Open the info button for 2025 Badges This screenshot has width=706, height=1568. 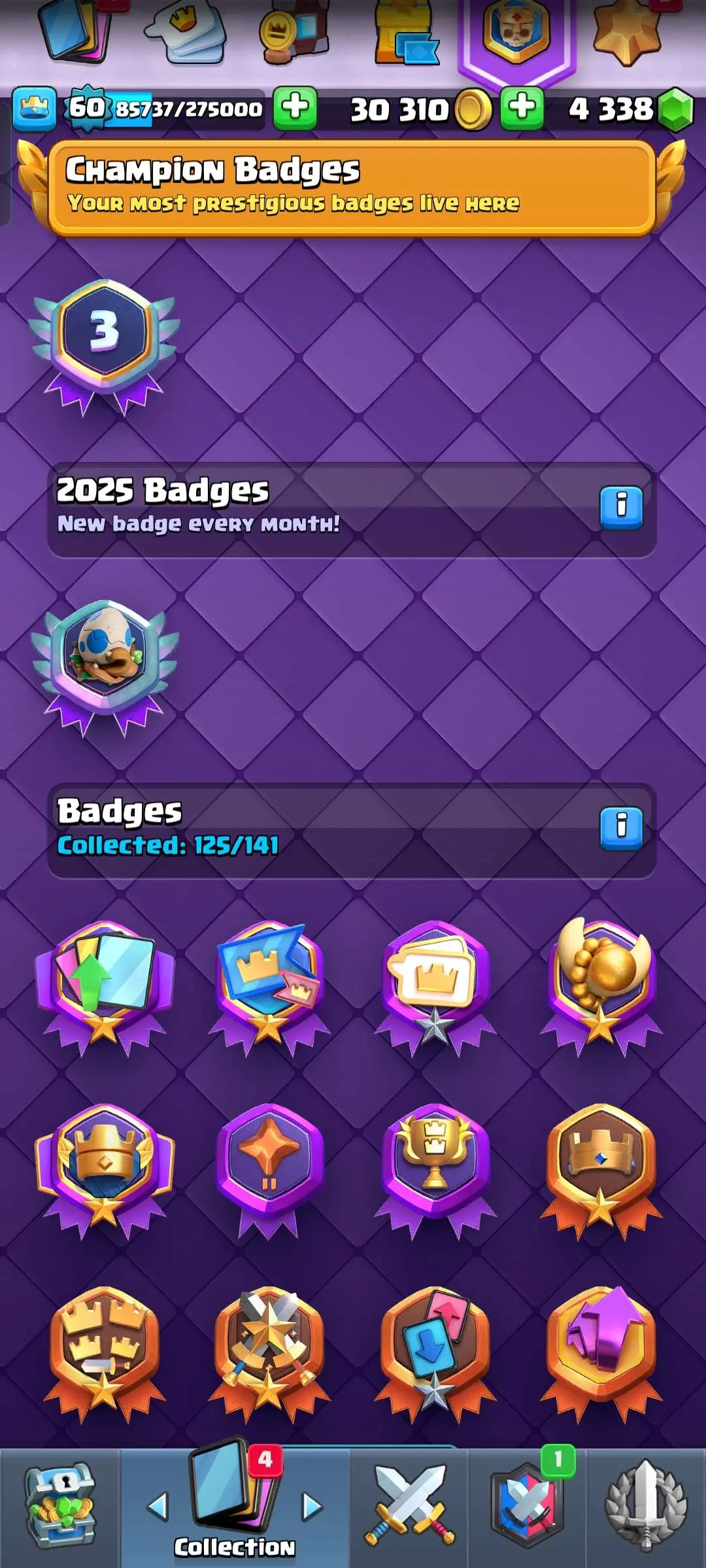point(621,507)
